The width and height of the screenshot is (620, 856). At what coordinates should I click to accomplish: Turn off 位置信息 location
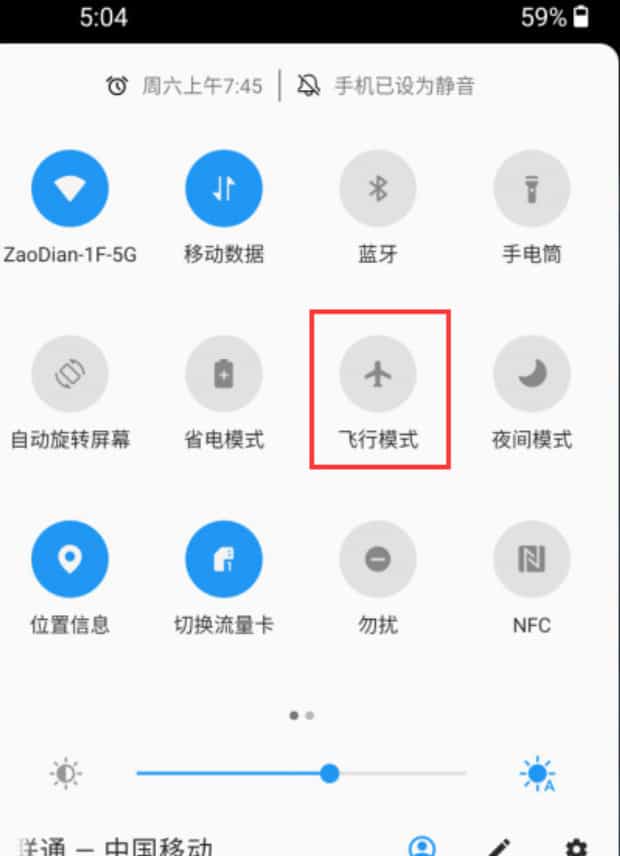point(70,560)
